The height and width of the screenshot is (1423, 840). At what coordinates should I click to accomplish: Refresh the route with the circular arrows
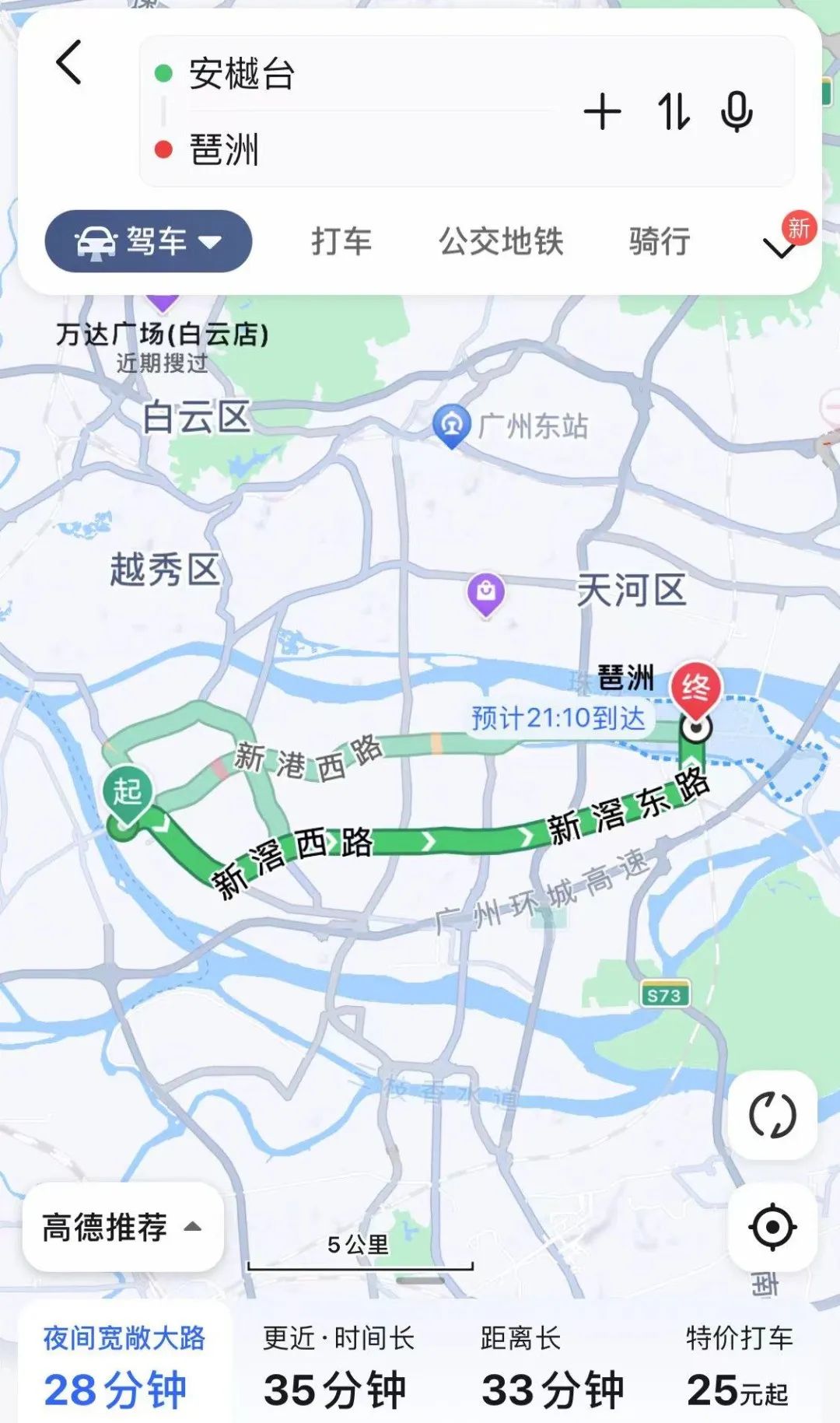coord(772,1115)
